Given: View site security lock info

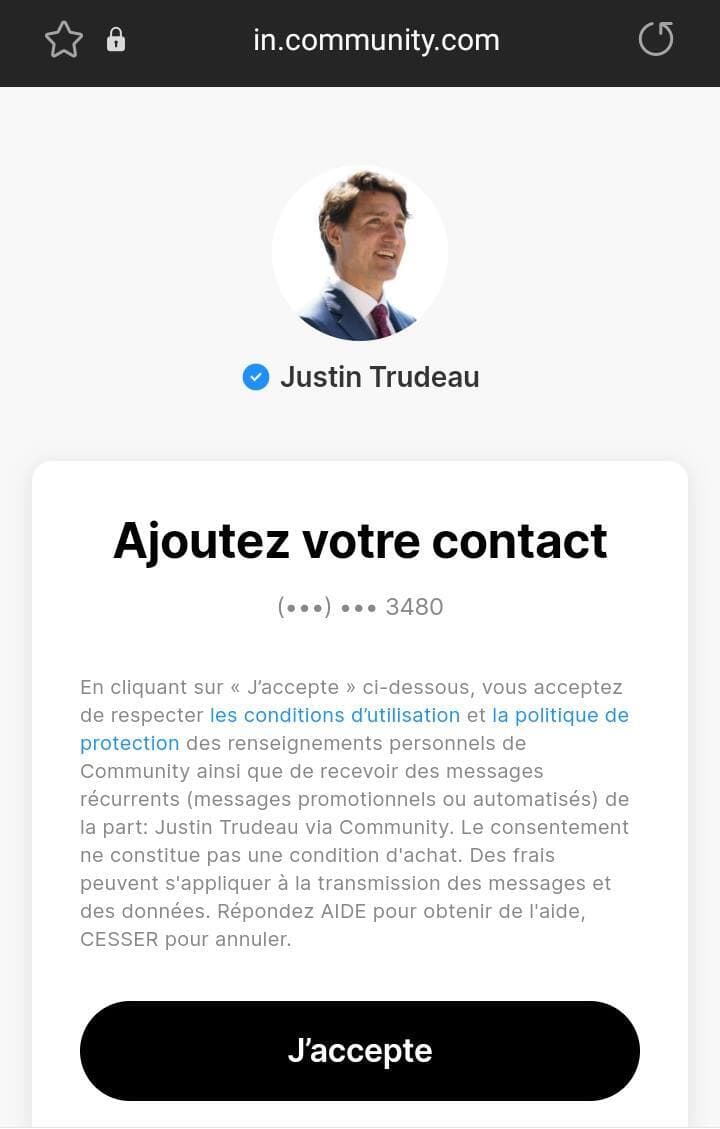Looking at the screenshot, I should (116, 40).
